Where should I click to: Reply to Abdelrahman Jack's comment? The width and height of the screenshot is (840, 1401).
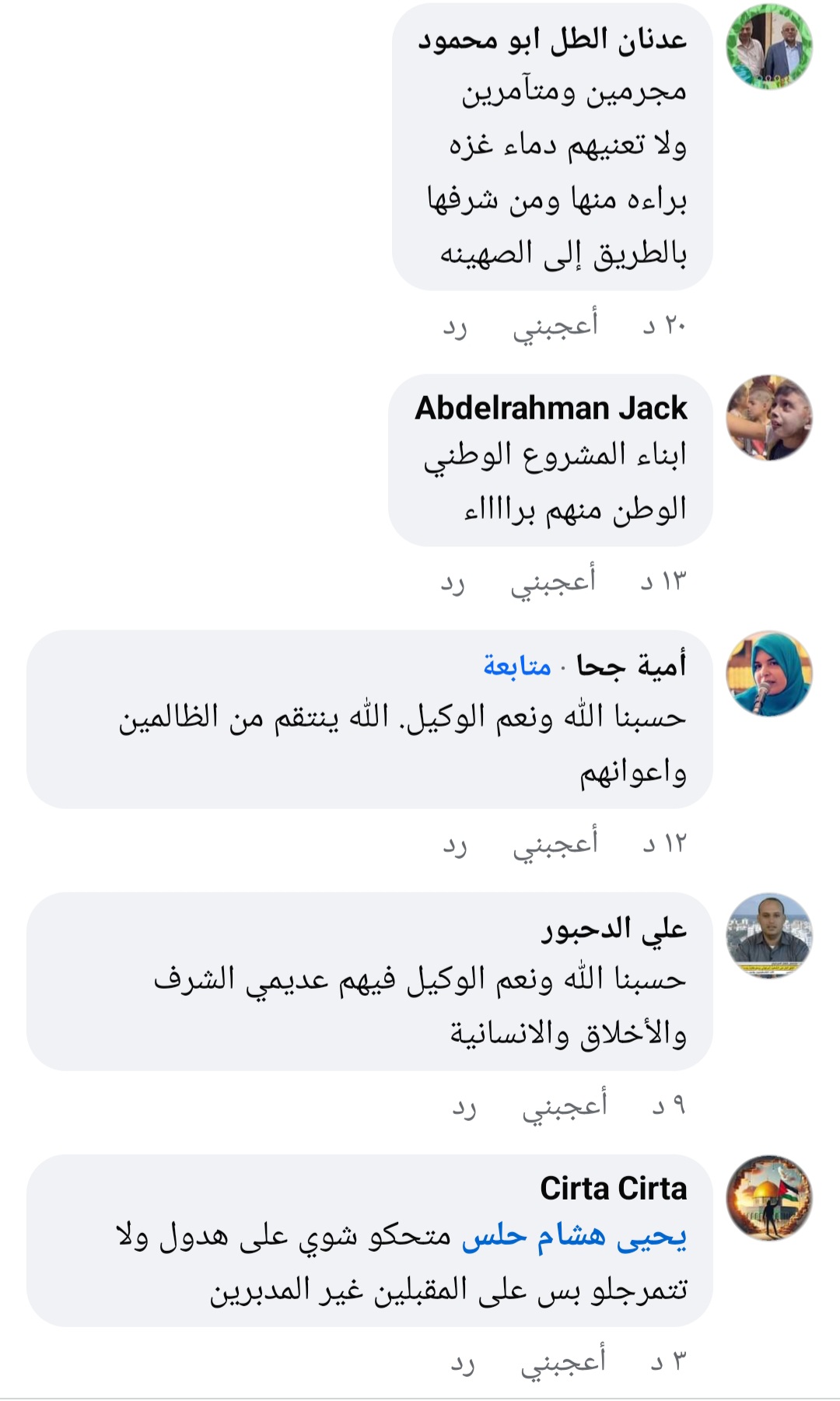click(x=453, y=582)
